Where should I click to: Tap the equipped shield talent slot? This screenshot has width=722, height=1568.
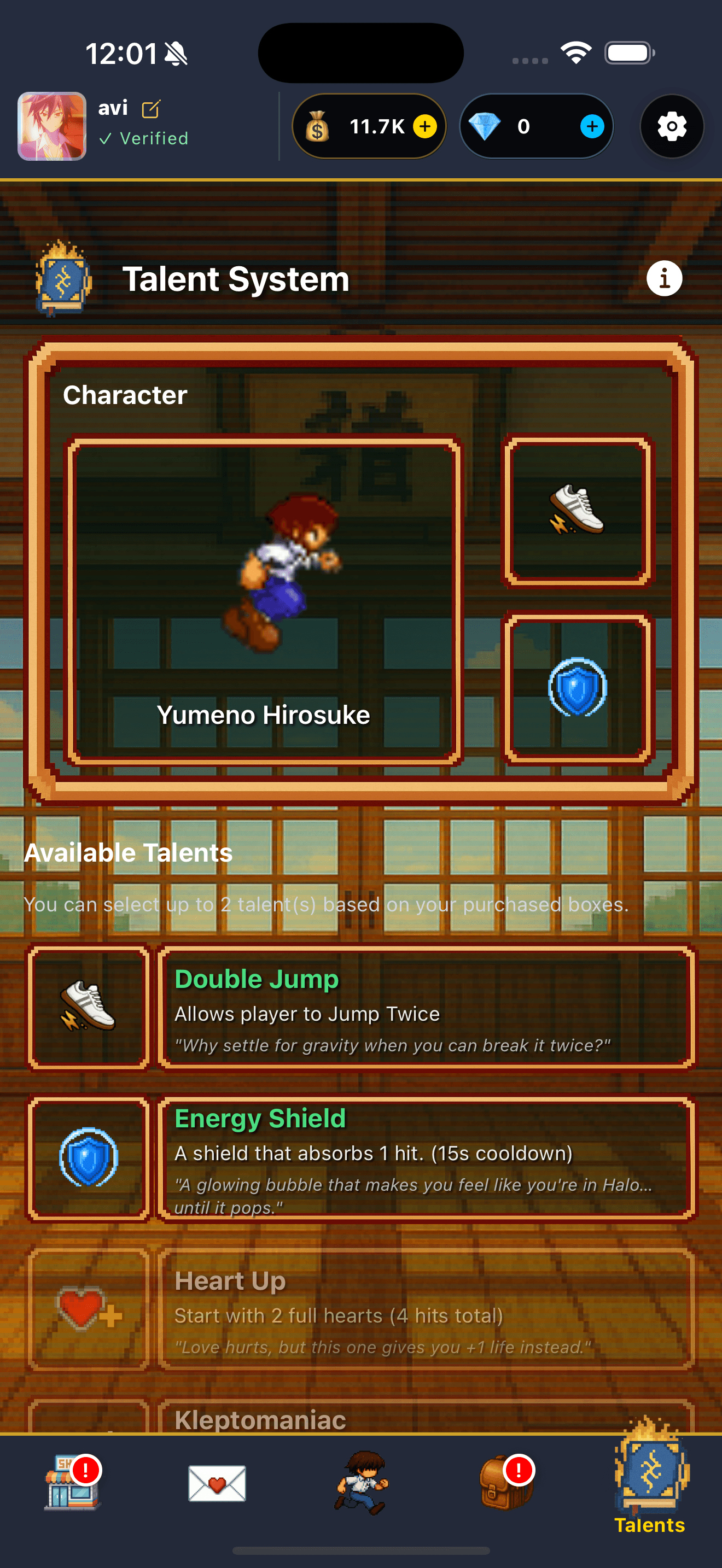point(577,688)
